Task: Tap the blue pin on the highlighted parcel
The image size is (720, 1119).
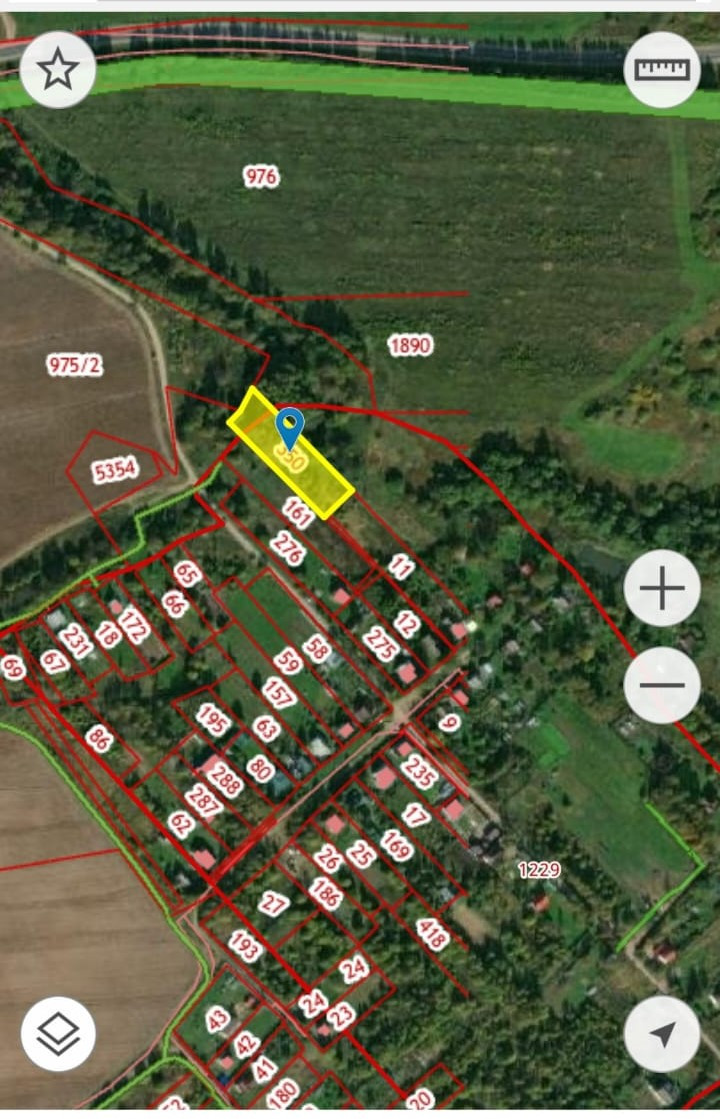Action: [x=290, y=427]
